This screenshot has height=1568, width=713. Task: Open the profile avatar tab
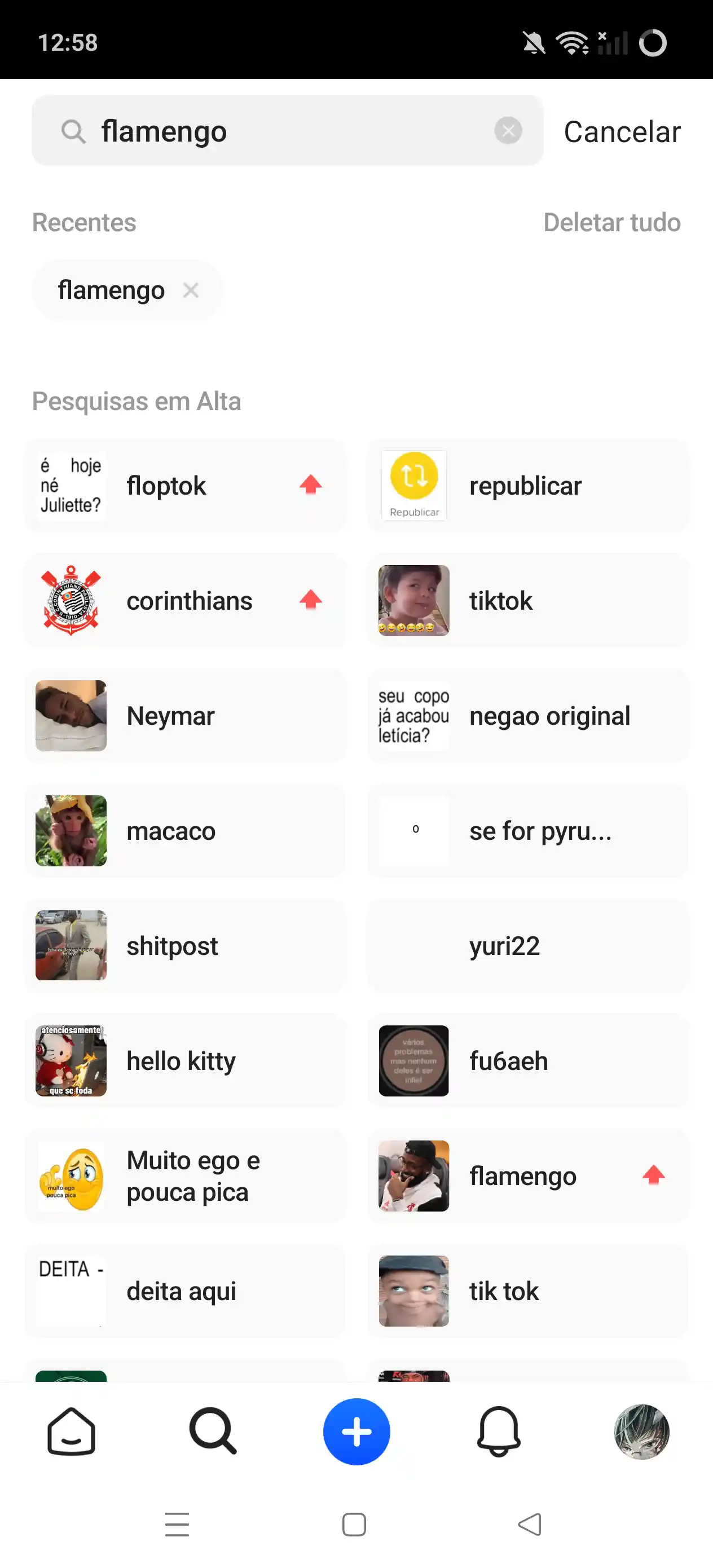click(x=641, y=1431)
